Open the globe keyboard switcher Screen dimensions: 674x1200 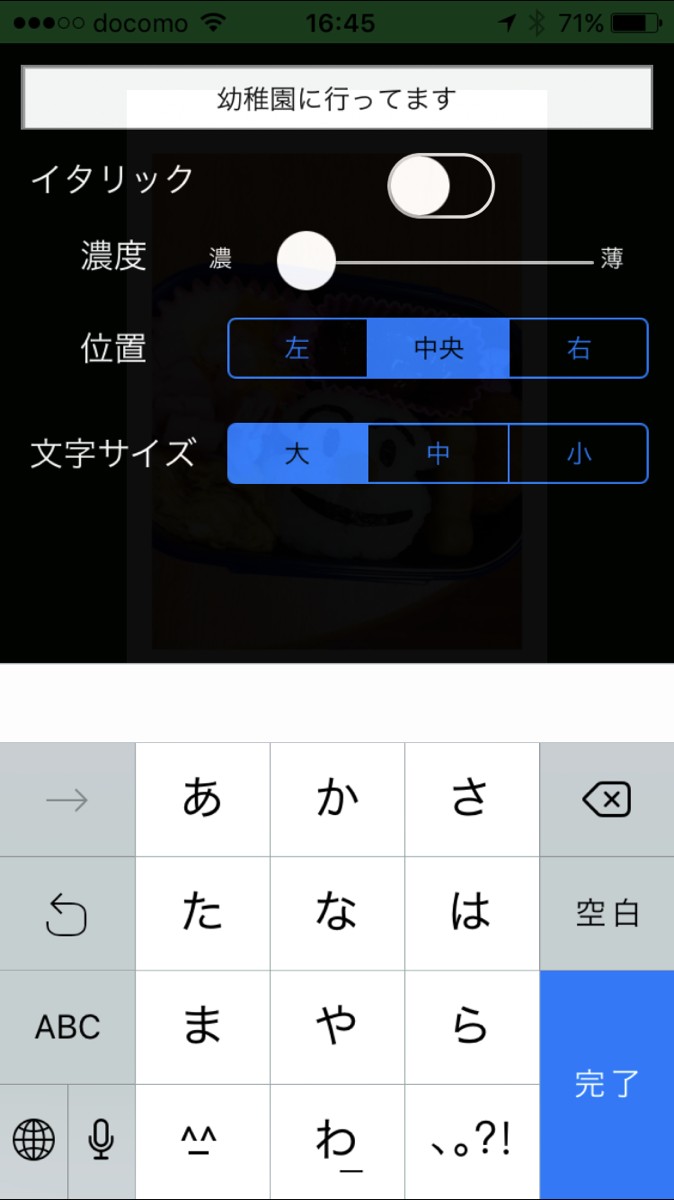34,1140
